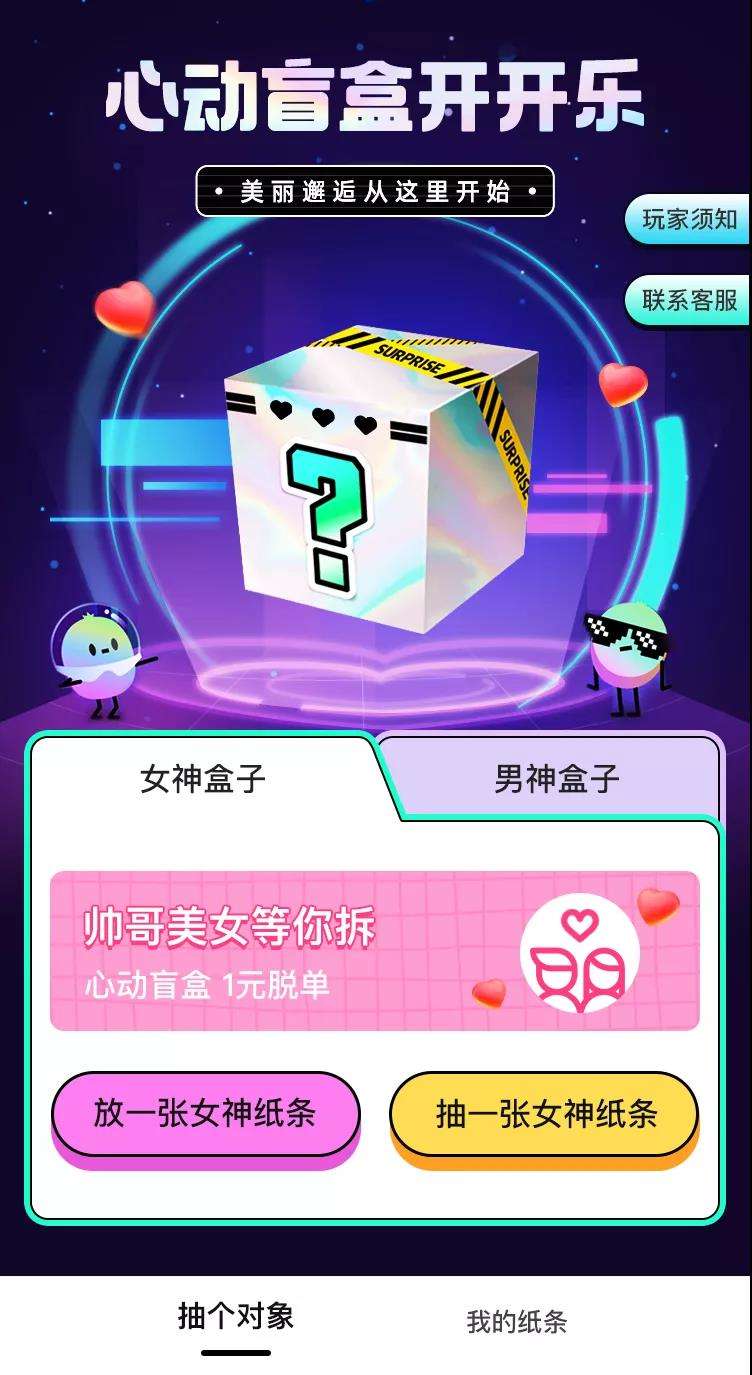Open the 帅哥美女等你拆 banner
The height and width of the screenshot is (1375, 752).
click(x=375, y=950)
